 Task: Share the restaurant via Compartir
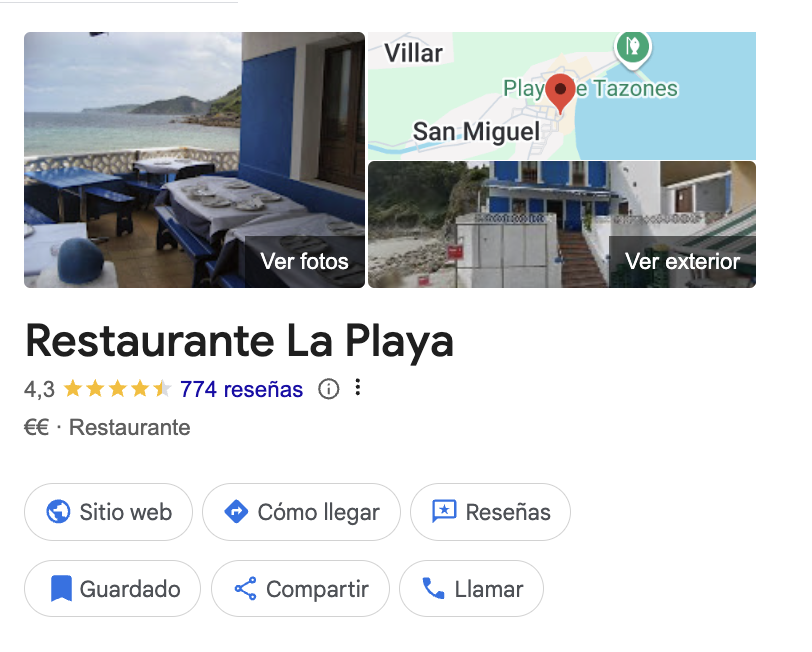point(300,589)
